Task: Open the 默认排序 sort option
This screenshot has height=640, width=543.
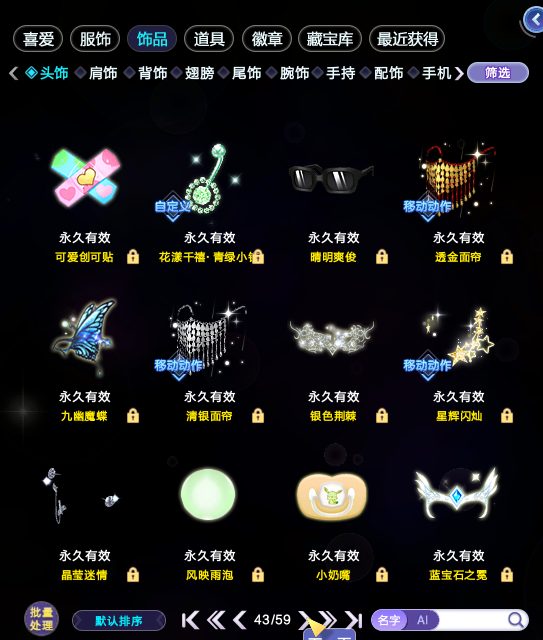Action: point(119,621)
